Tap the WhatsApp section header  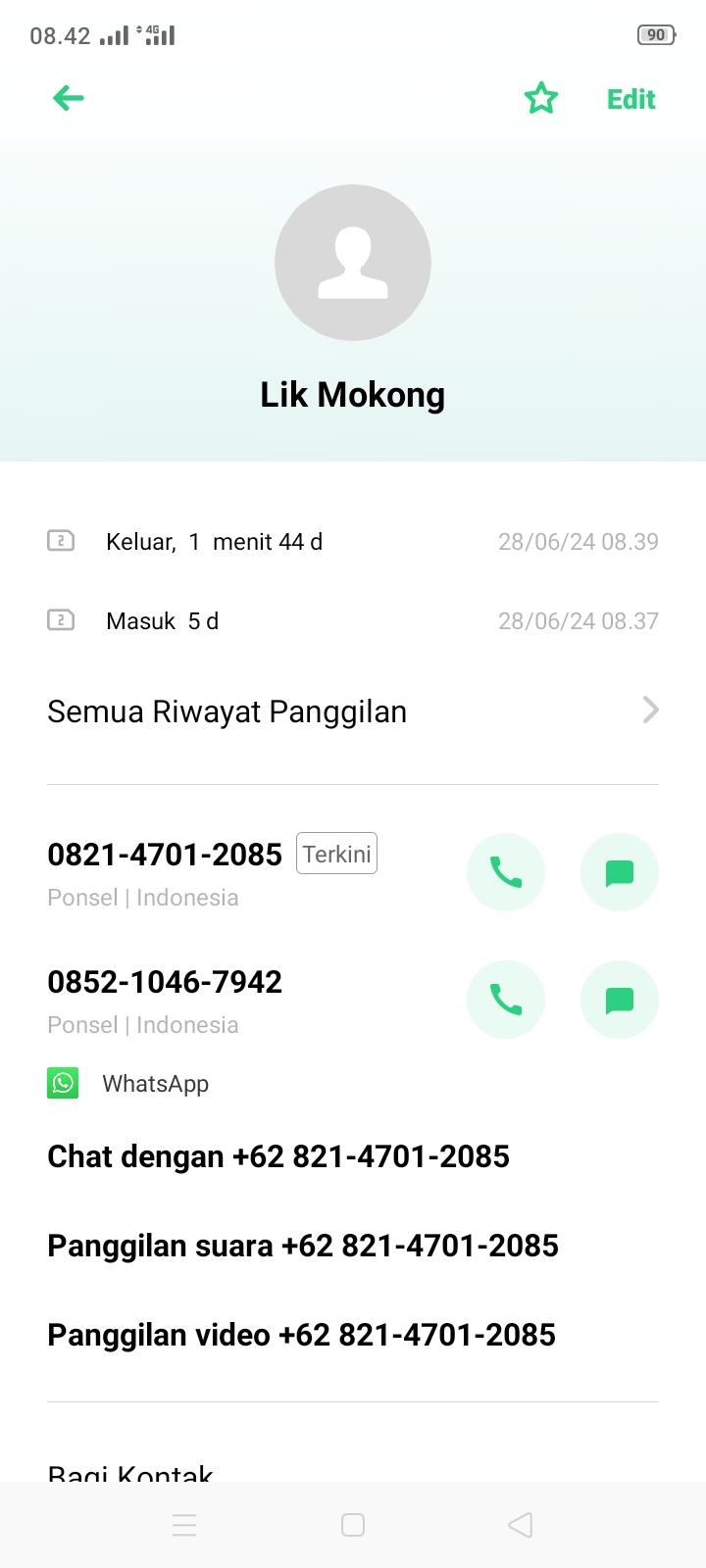(155, 1083)
